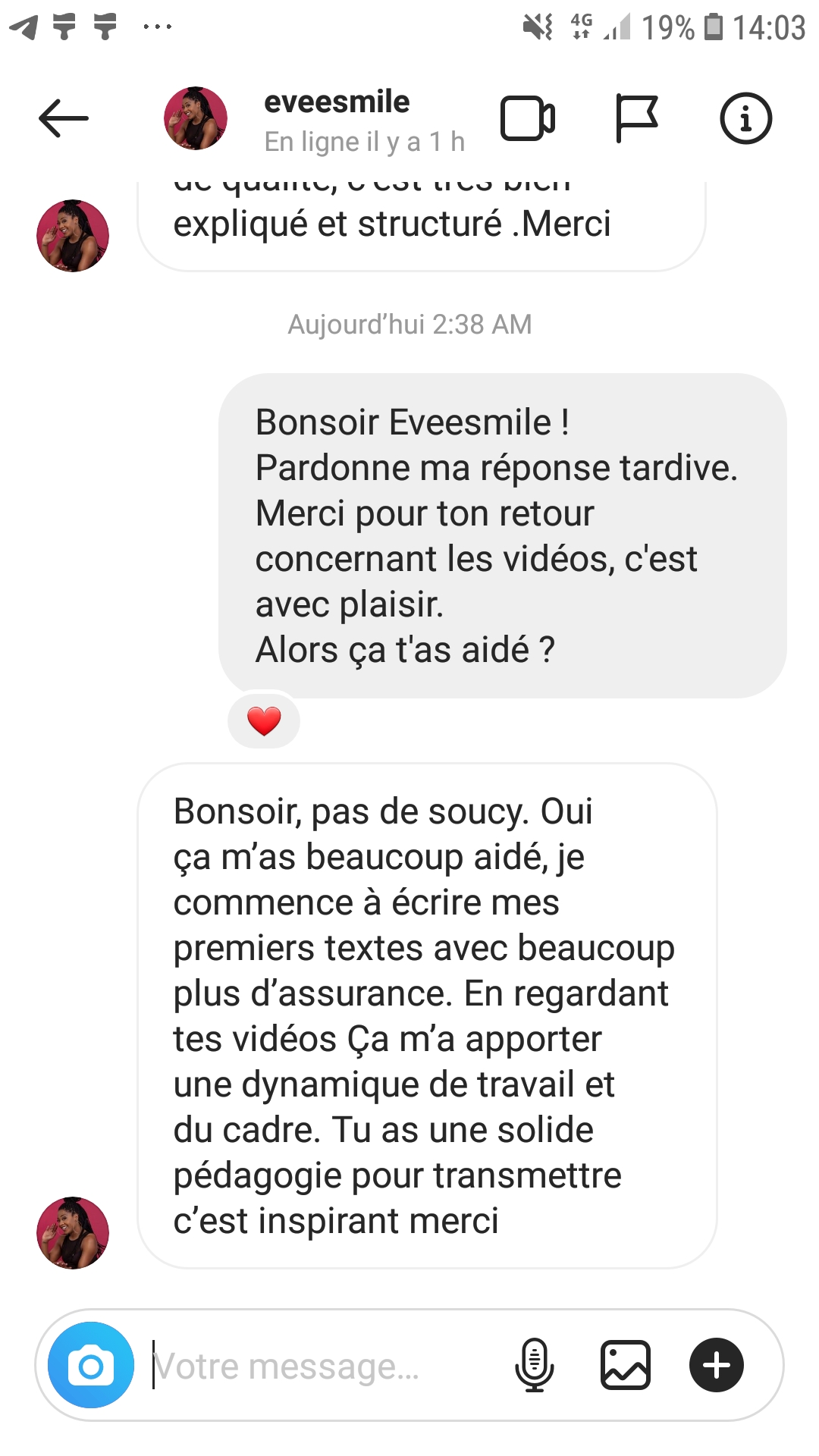Image resolution: width=819 pixels, height=1456 pixels.
Task: Start a video call with eveesmile
Action: pos(528,118)
